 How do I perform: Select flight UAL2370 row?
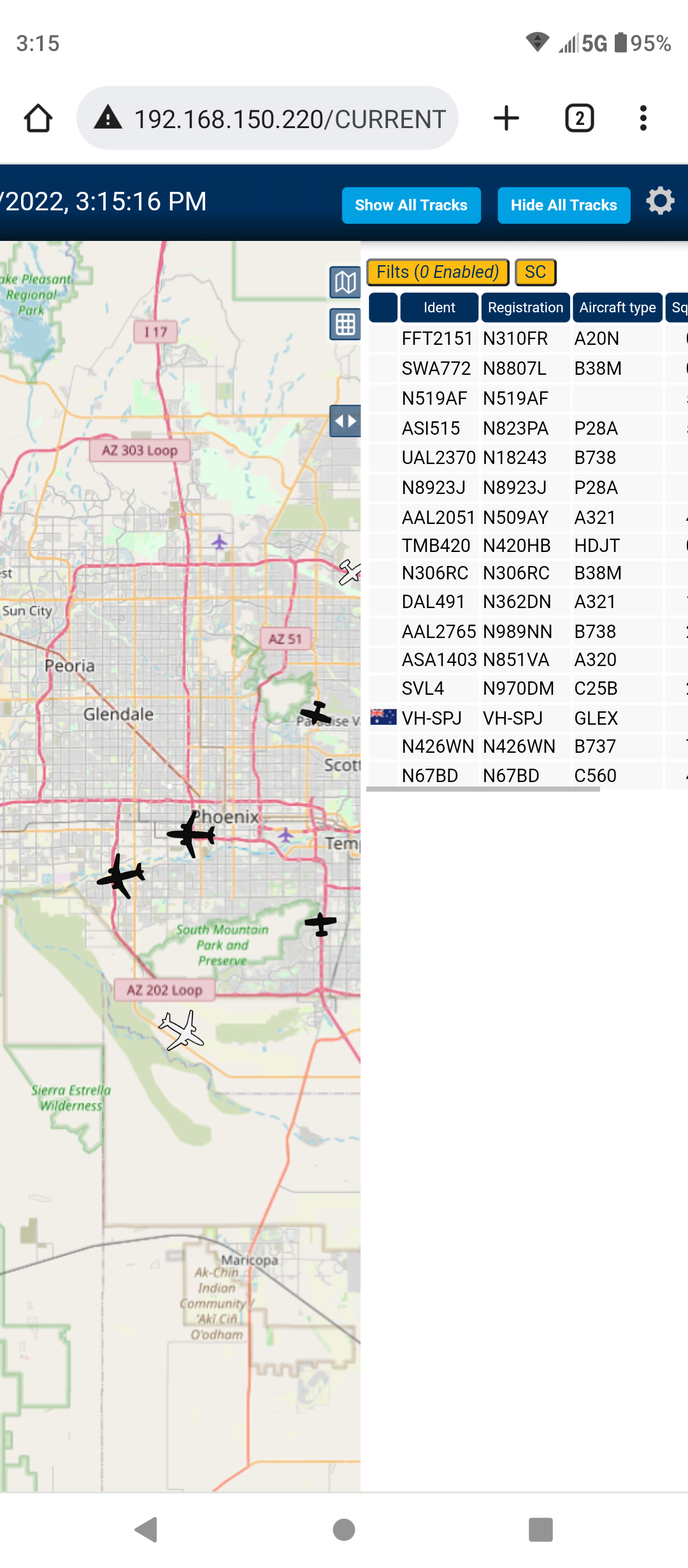(x=528, y=458)
